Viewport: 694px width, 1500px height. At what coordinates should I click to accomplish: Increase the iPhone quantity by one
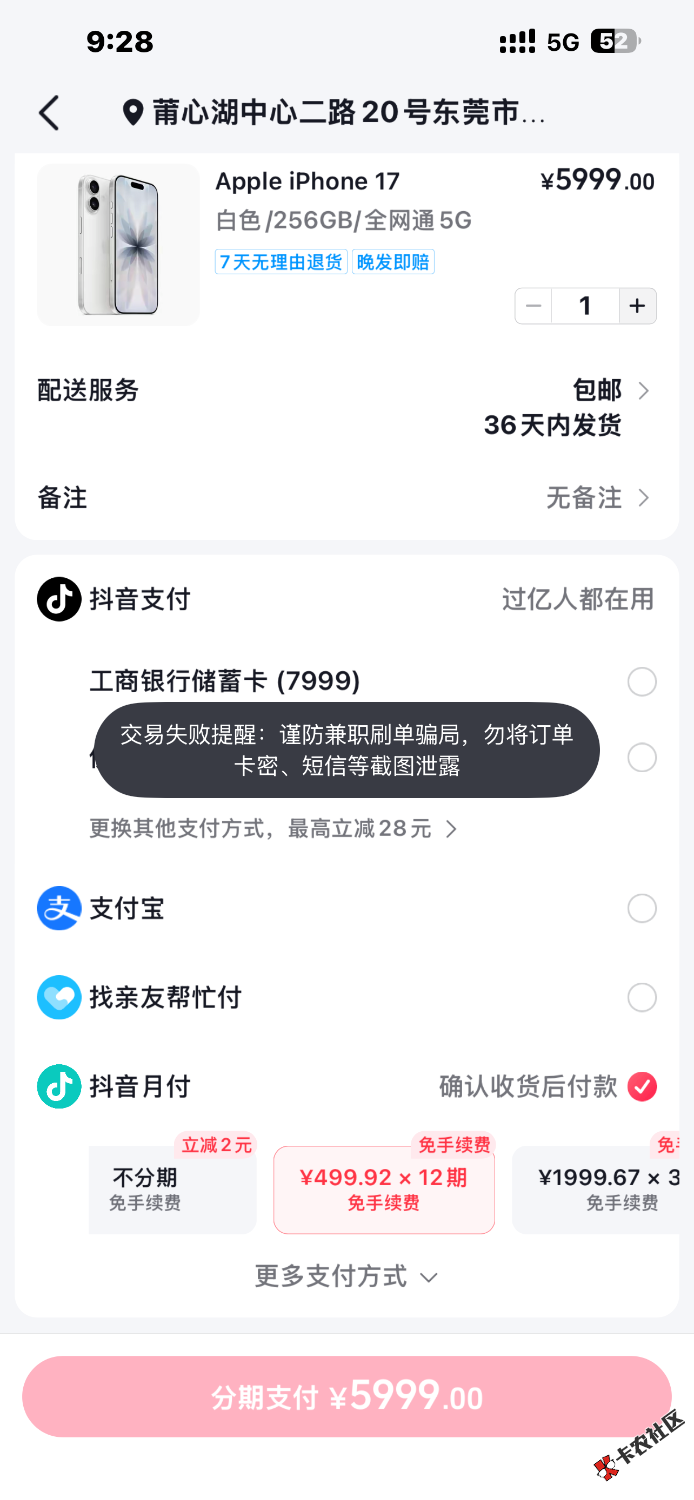point(637,306)
